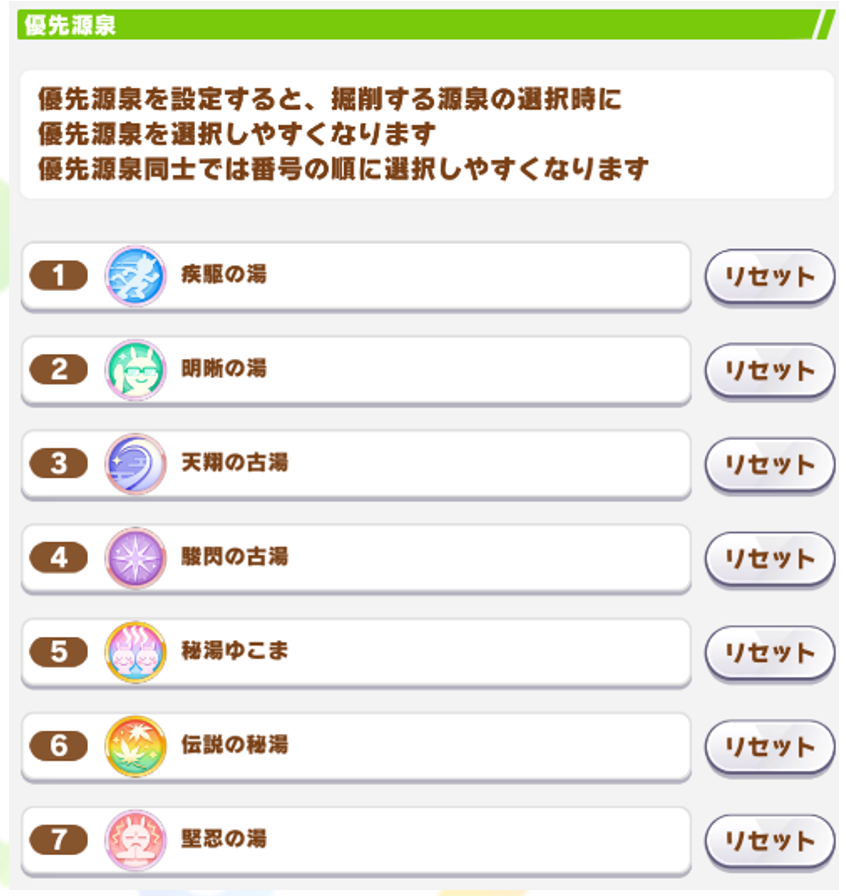Reset priority slot 1 疾駆の湯

(x=769, y=277)
